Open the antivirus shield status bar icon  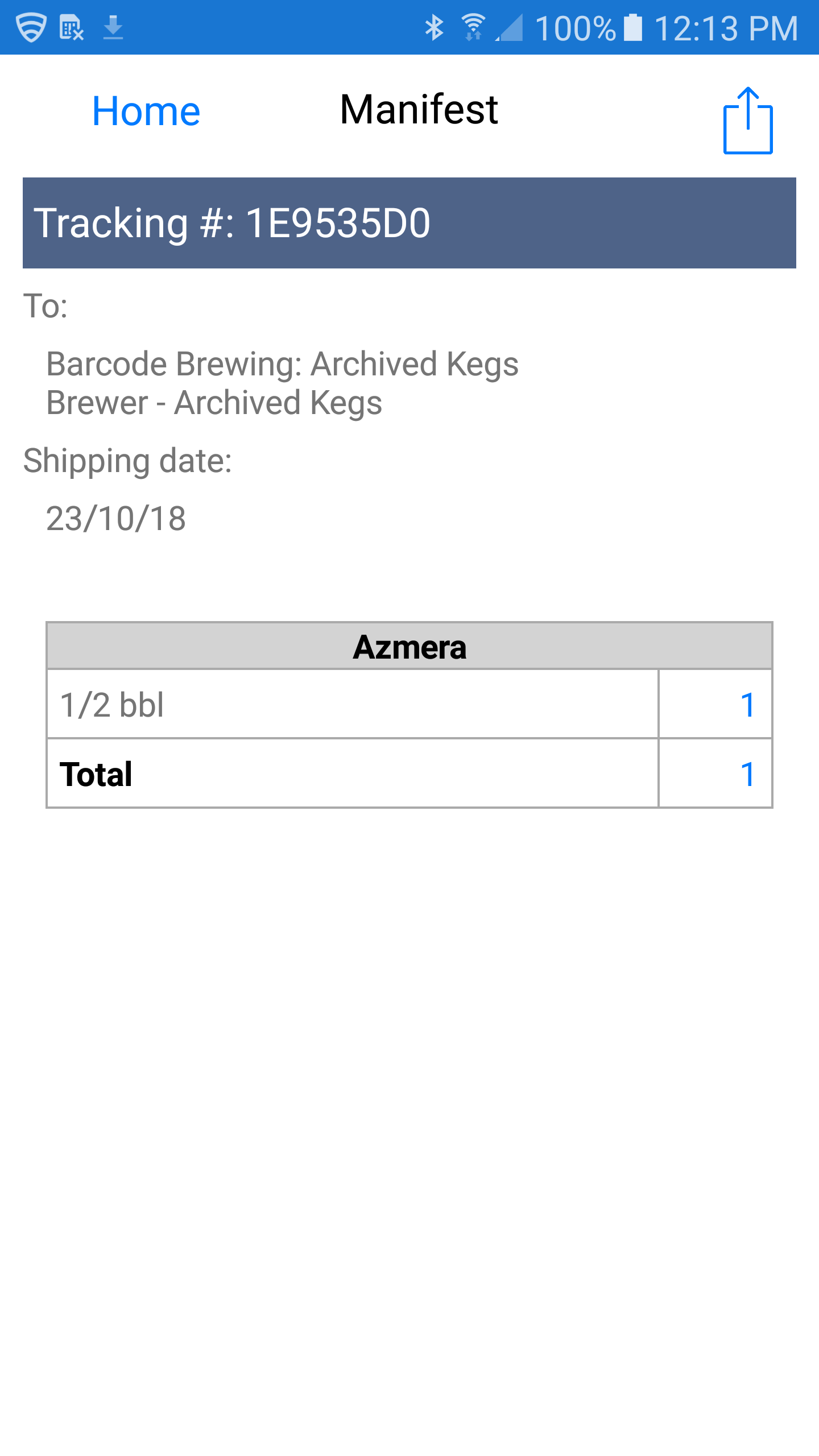coord(32,27)
